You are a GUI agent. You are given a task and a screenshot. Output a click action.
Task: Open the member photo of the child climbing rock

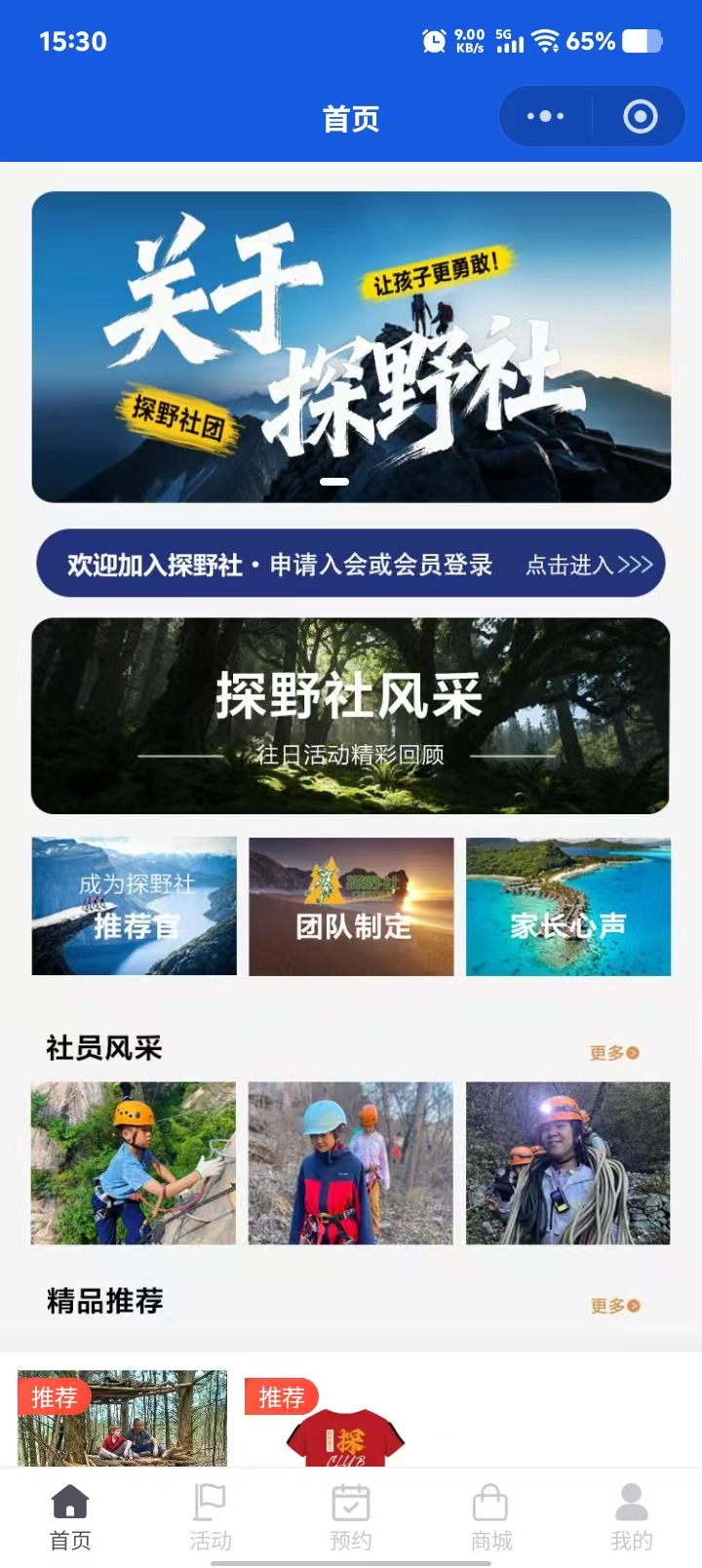pyautogui.click(x=134, y=1162)
